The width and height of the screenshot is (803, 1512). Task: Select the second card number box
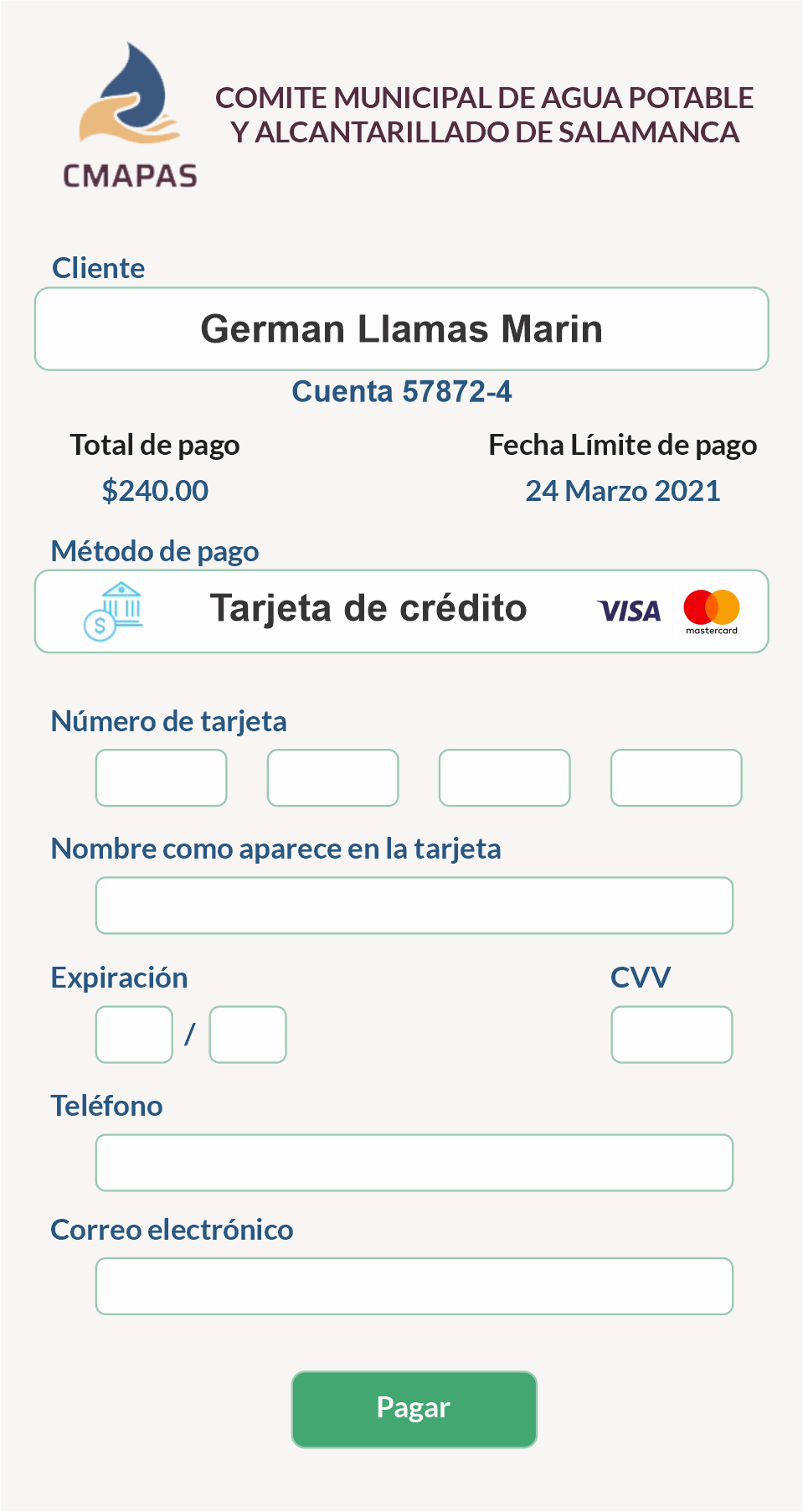coord(332,778)
